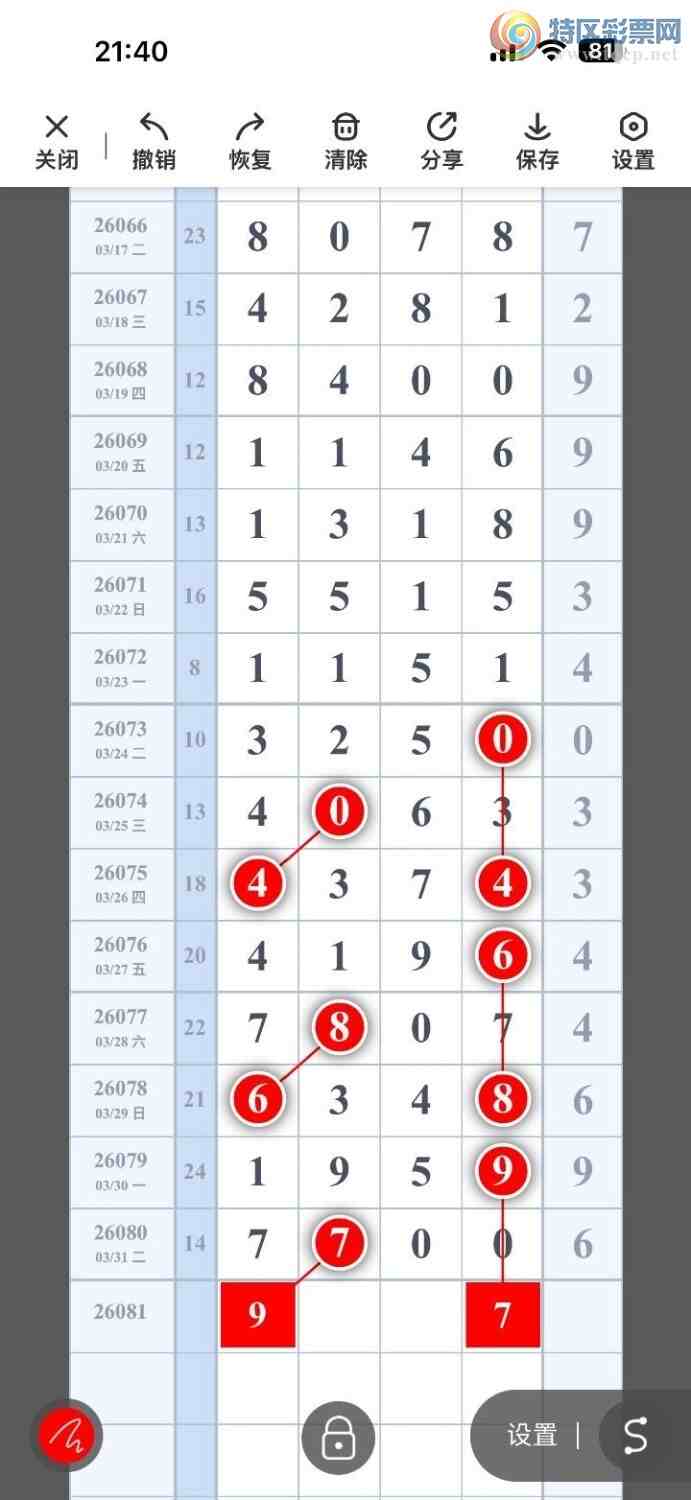Open the bottom 设置 pill button
Screen dimensions: 691x1500
[532, 1436]
